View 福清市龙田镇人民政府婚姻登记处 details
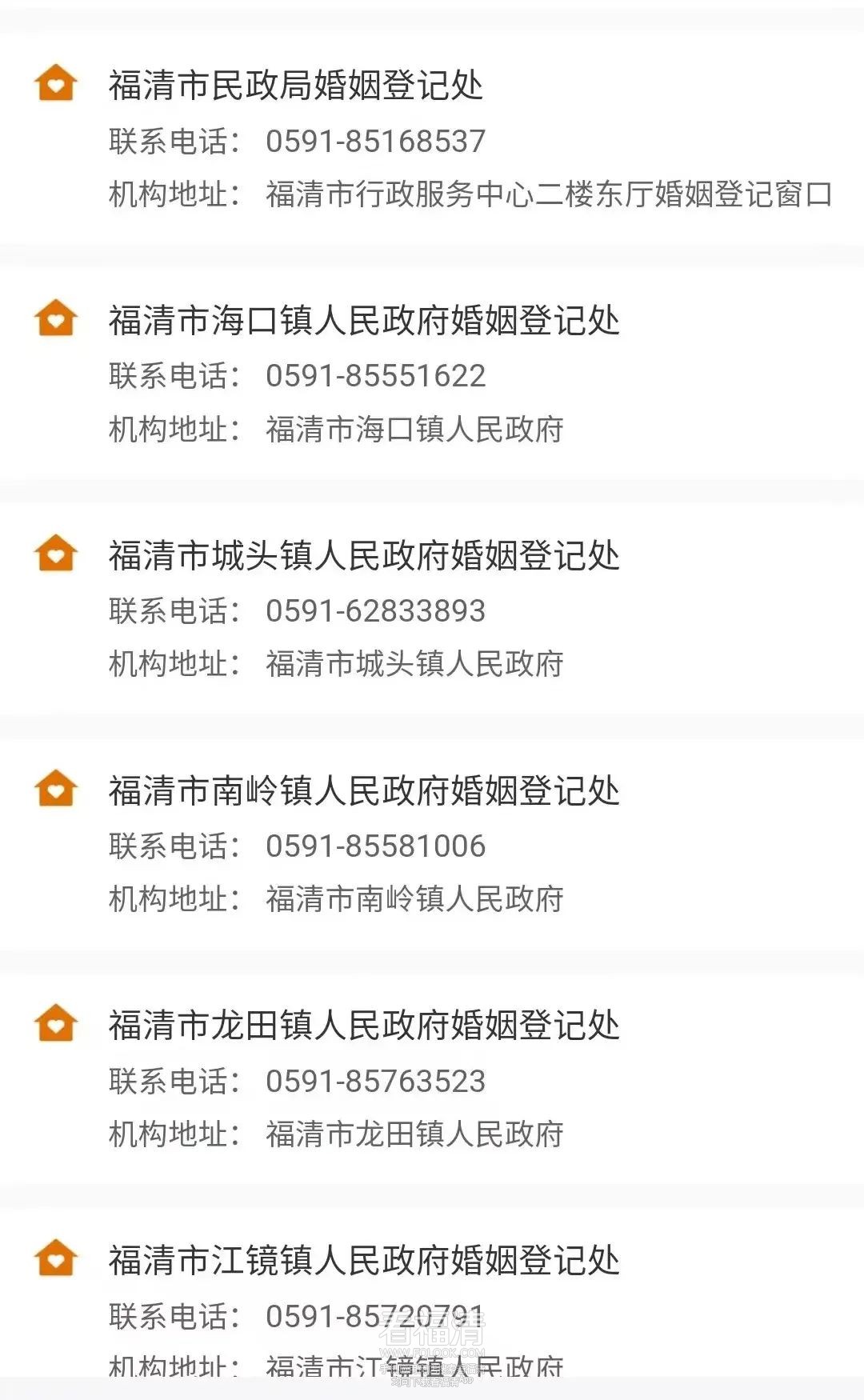 364,1026
